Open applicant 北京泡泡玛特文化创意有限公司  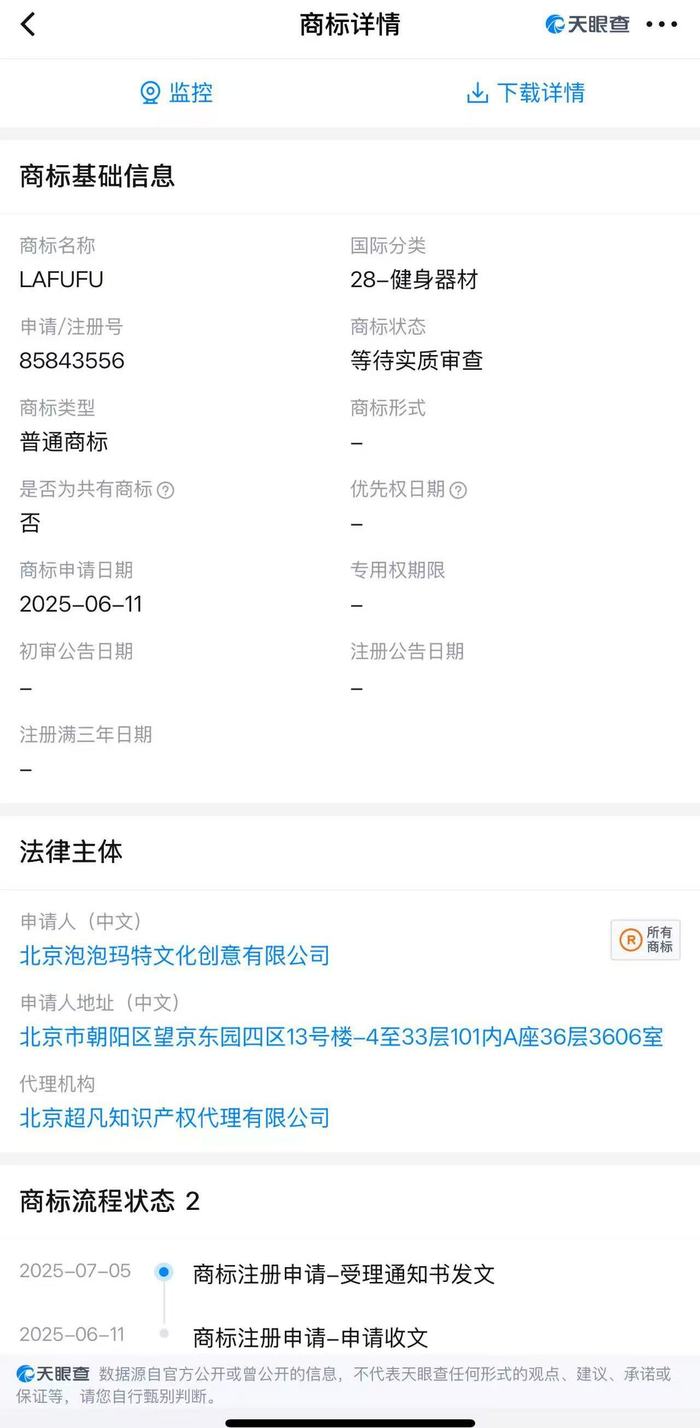[175, 956]
